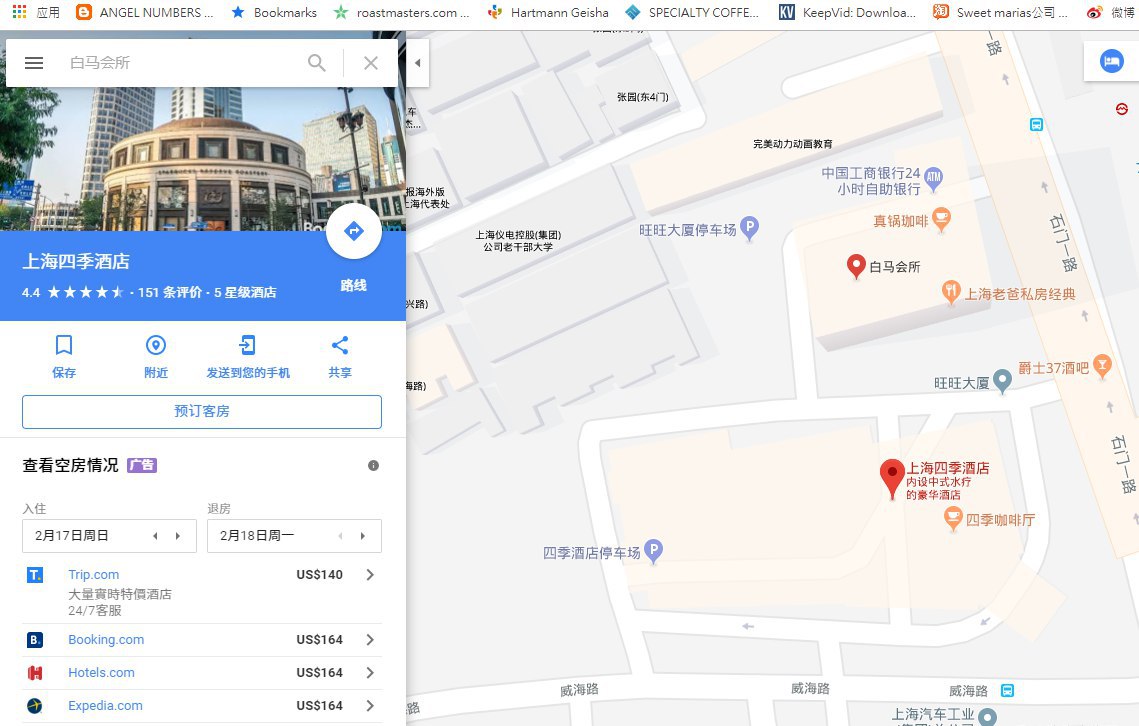
Task: Search with the magnifier icon
Action: coord(317,63)
